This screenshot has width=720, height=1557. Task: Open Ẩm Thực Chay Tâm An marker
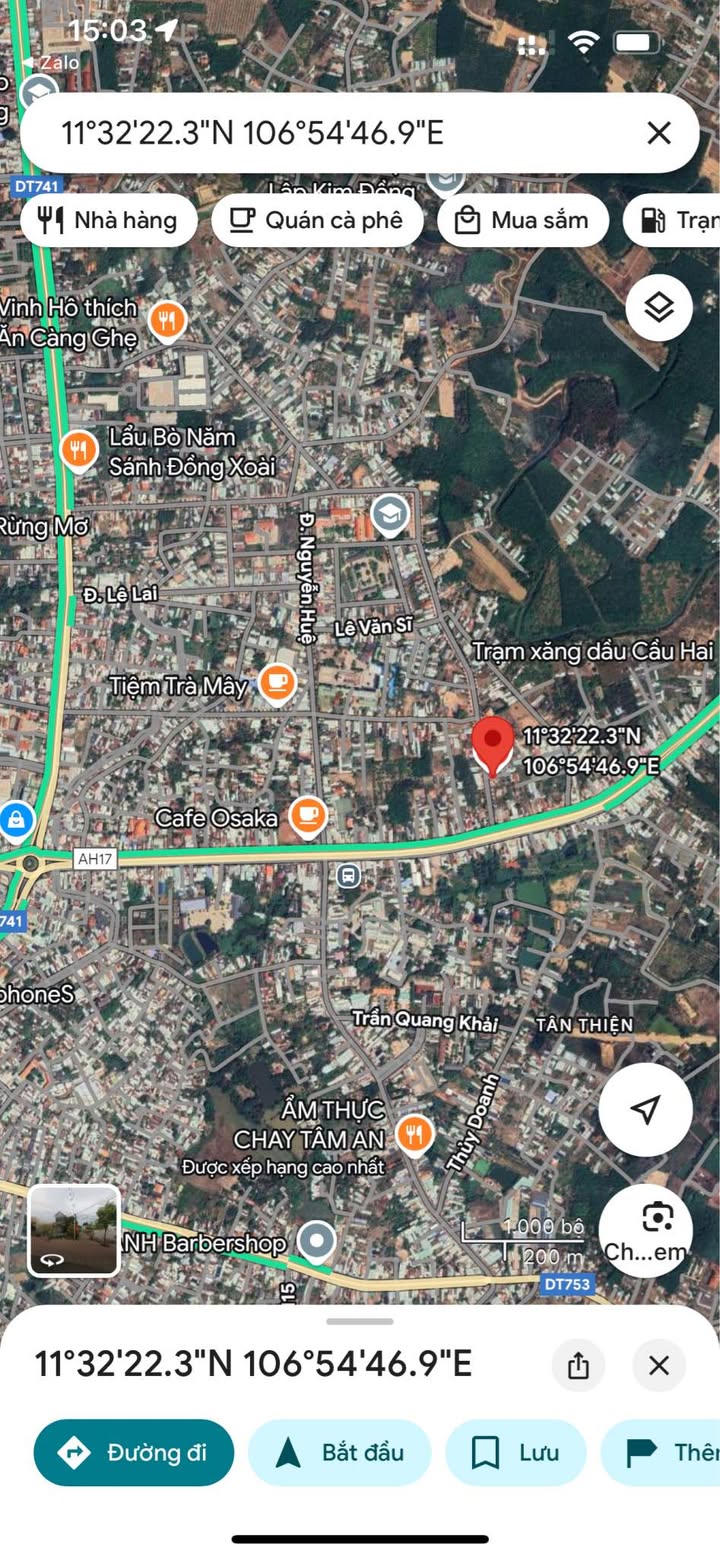pyautogui.click(x=413, y=1133)
